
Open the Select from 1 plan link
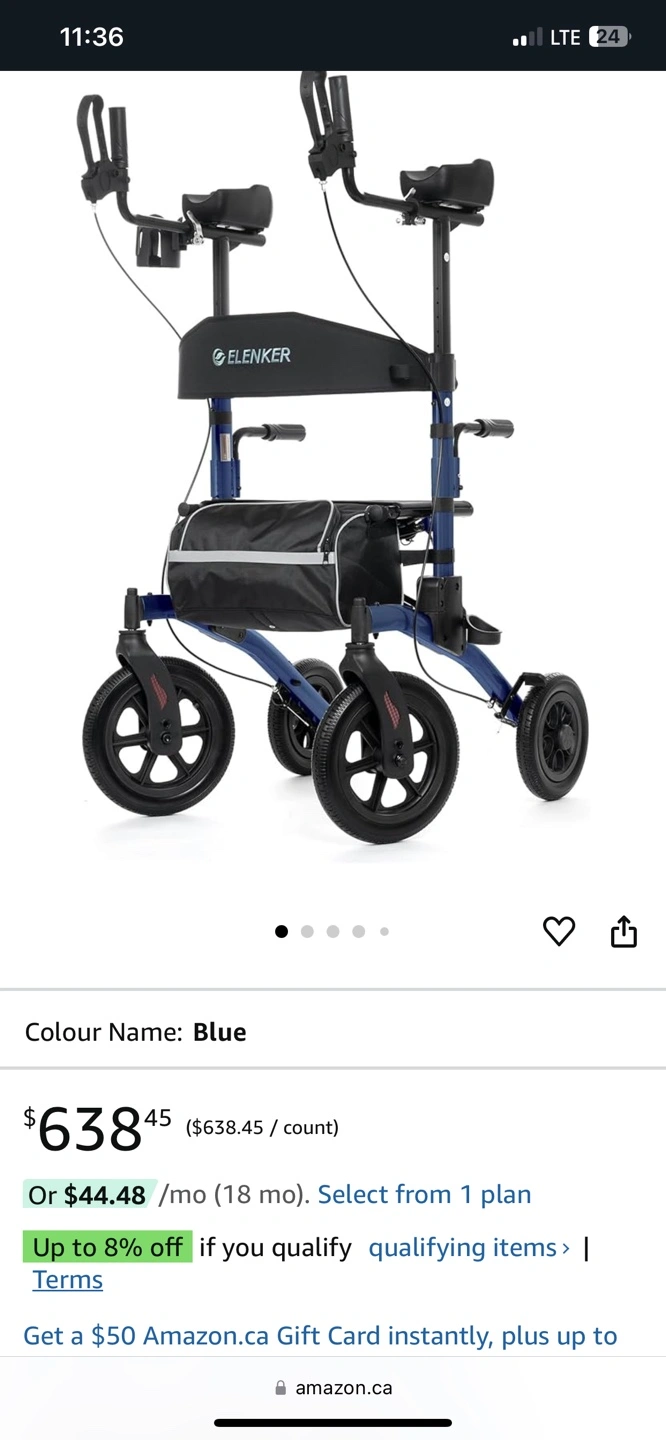[x=424, y=1194]
